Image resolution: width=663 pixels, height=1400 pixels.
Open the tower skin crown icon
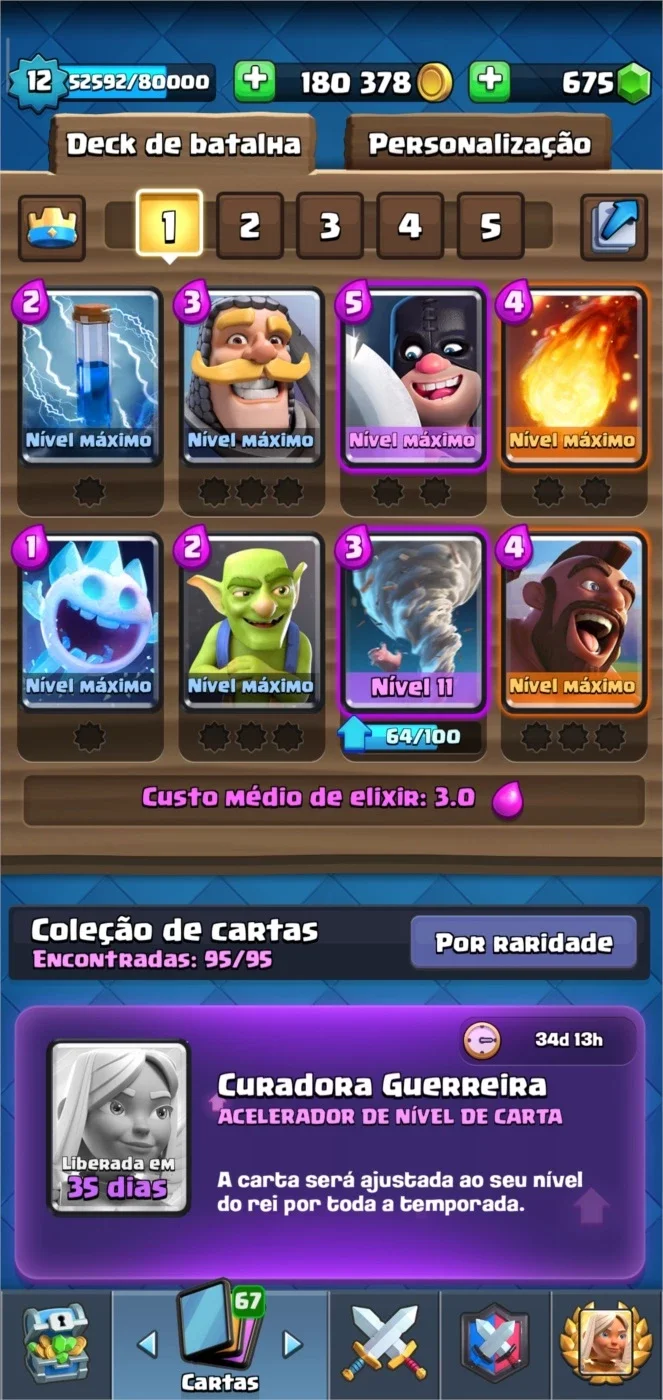pyautogui.click(x=51, y=227)
